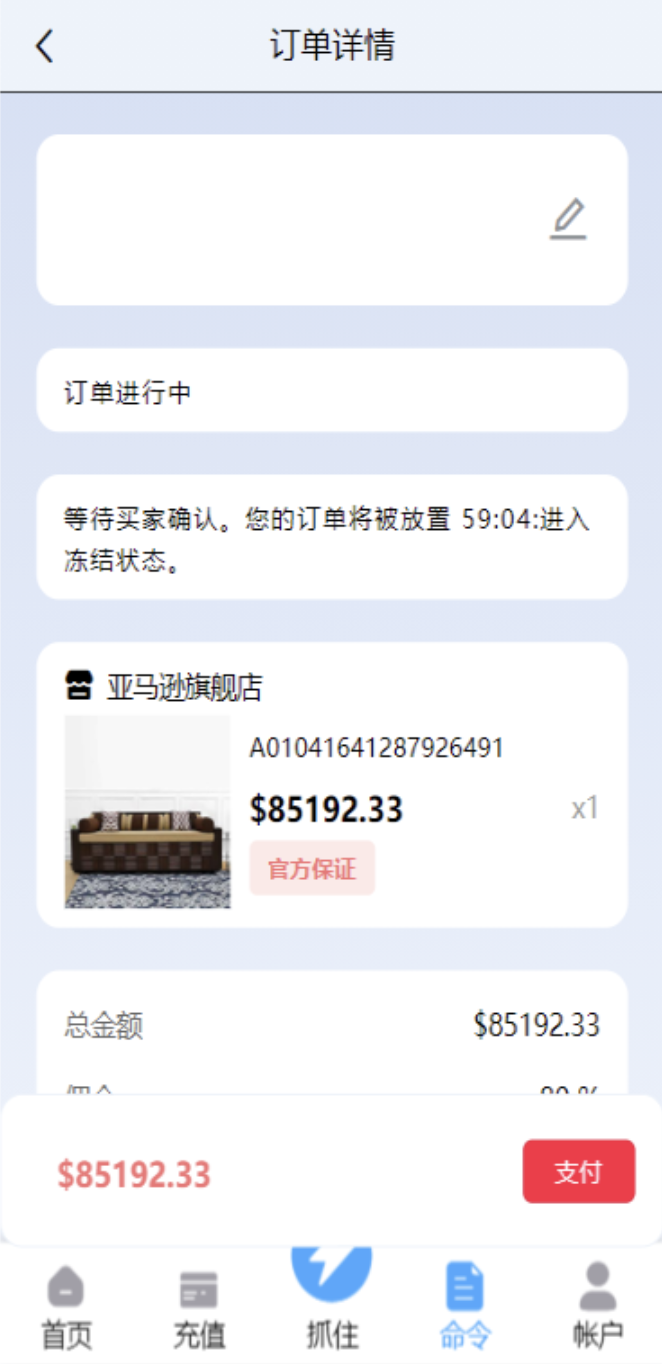
Task: Switch to the 充值 tab
Action: point(199,1307)
